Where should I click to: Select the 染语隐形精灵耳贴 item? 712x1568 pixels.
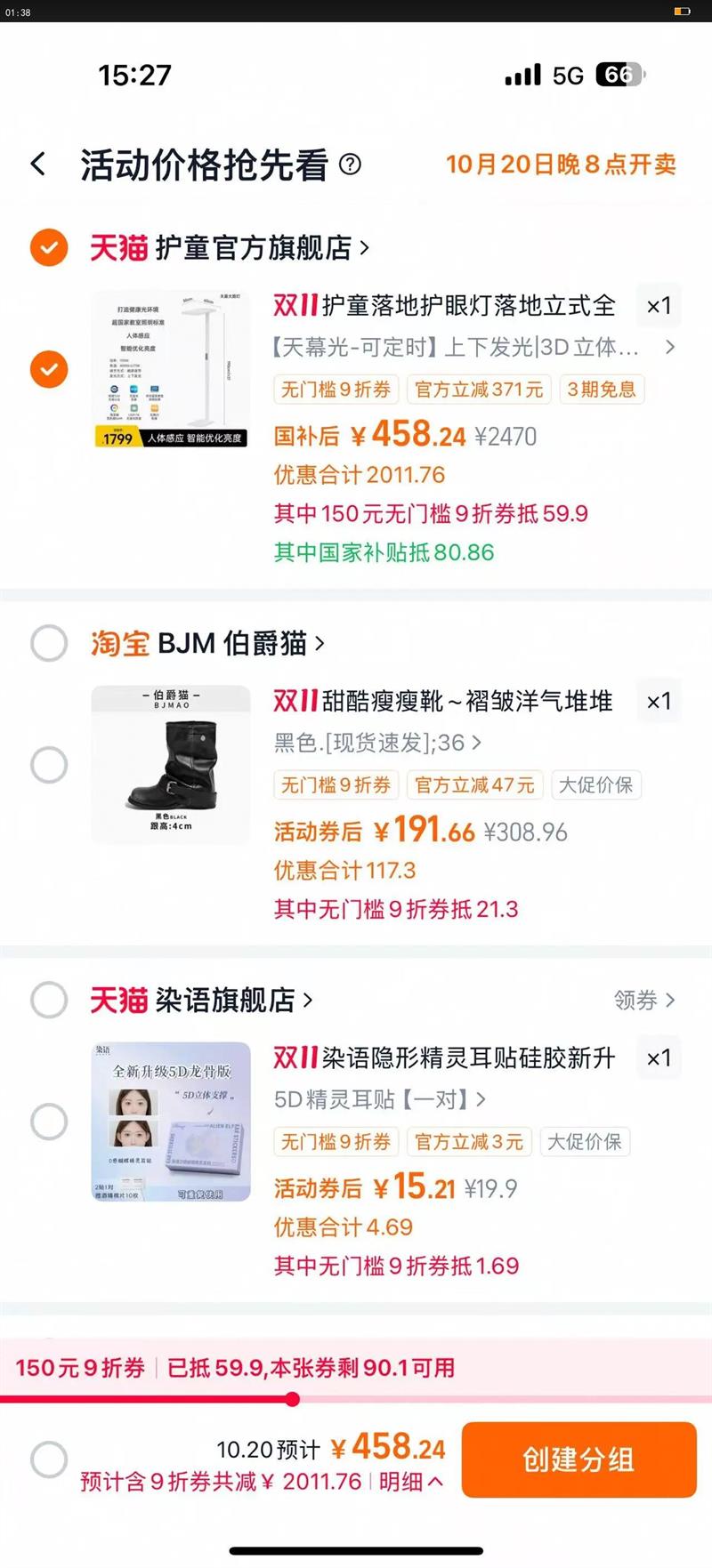point(49,1122)
